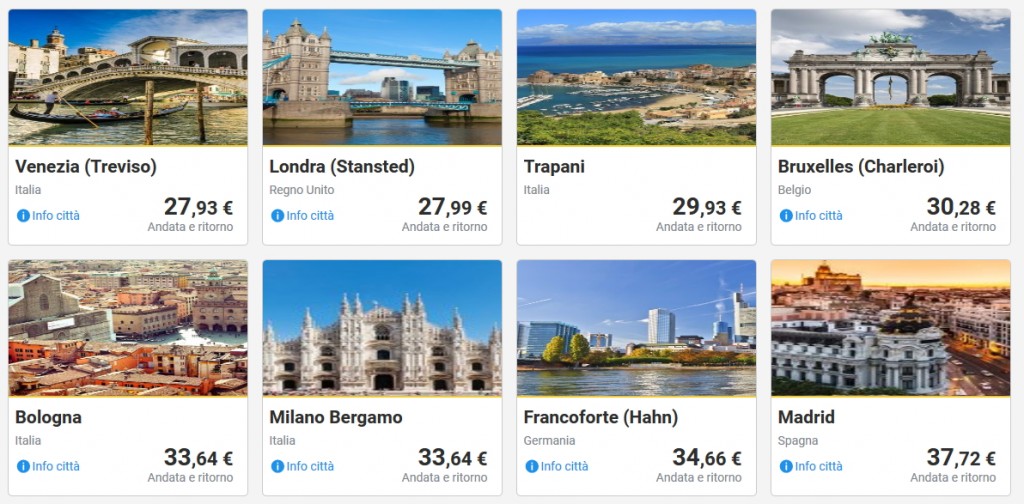Open the Madrid destination card
Screen dimensions: 1024x504
890,330
